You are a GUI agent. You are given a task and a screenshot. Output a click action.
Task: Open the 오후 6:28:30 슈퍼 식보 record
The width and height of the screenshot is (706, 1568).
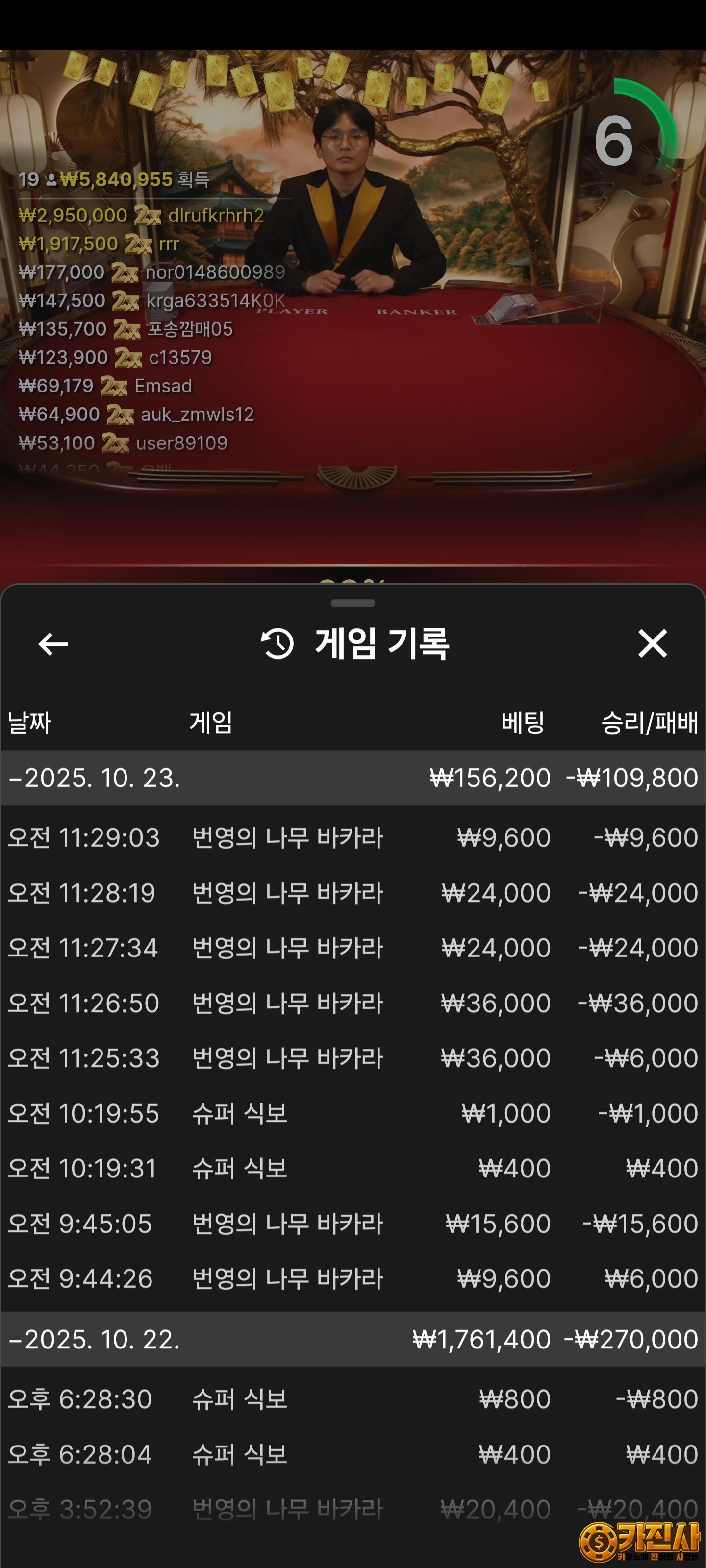pyautogui.click(x=352, y=1399)
